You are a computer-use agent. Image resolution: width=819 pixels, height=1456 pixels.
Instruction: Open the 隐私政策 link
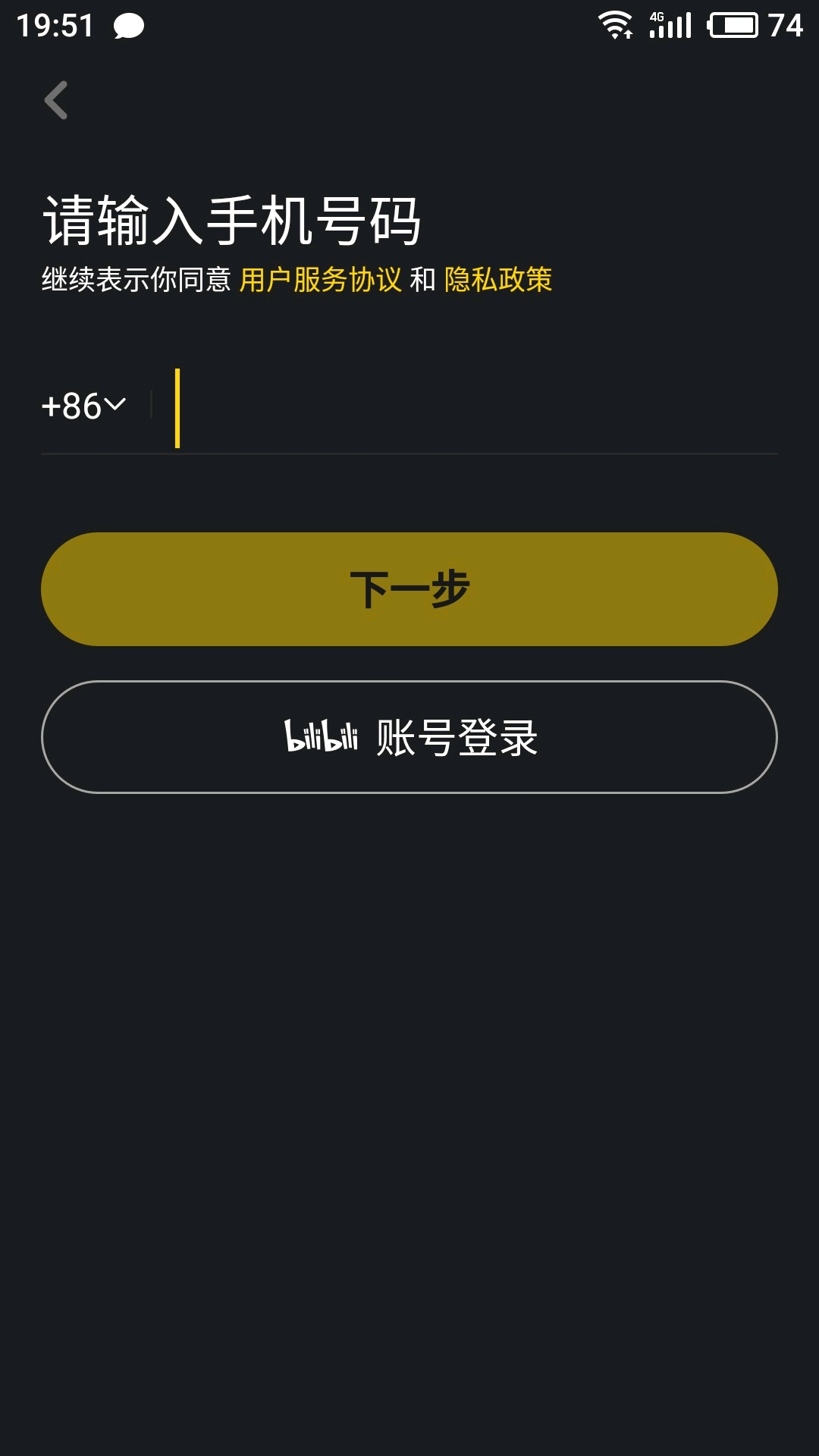click(497, 280)
